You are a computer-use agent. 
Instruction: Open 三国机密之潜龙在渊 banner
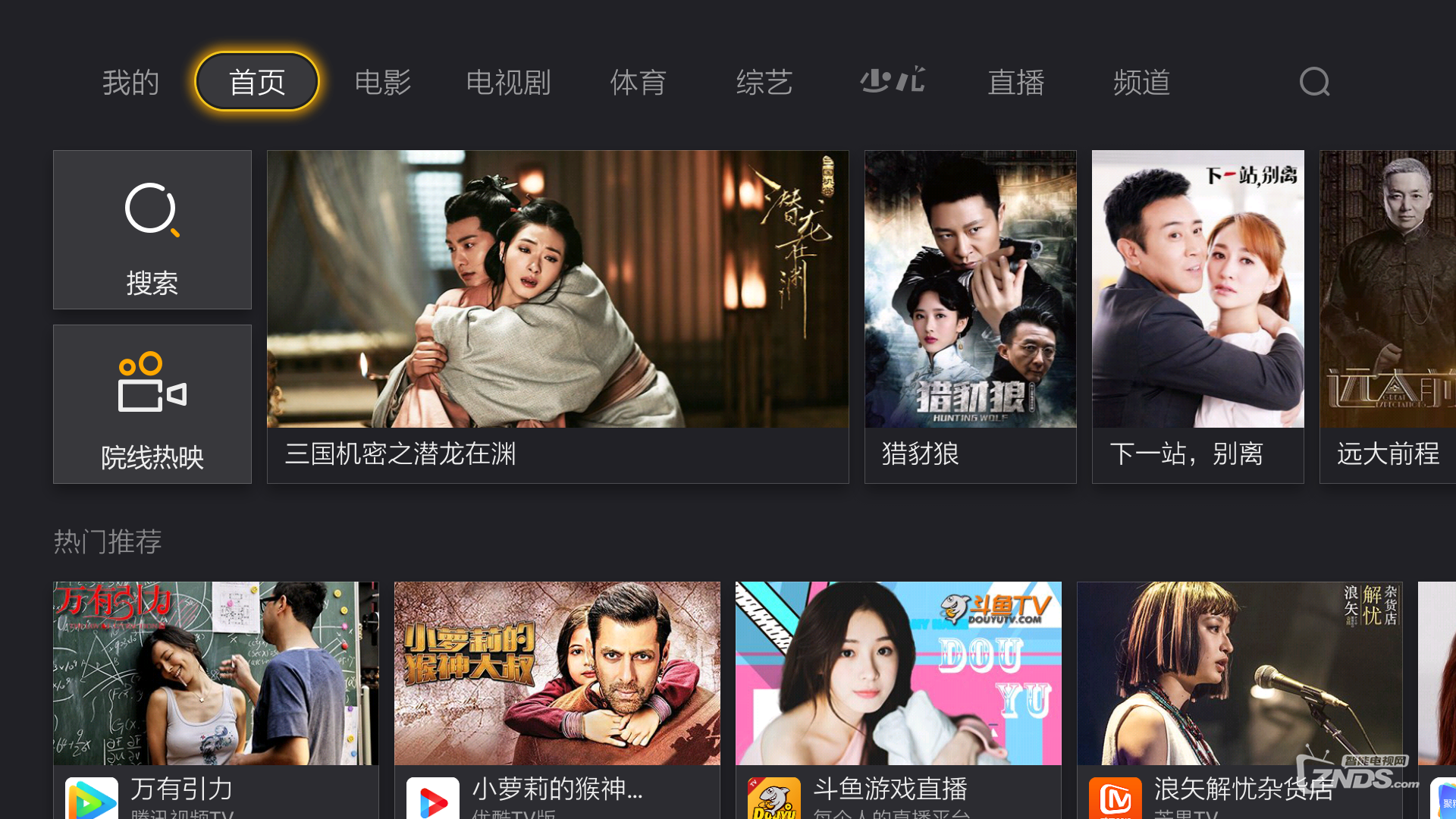(x=557, y=316)
